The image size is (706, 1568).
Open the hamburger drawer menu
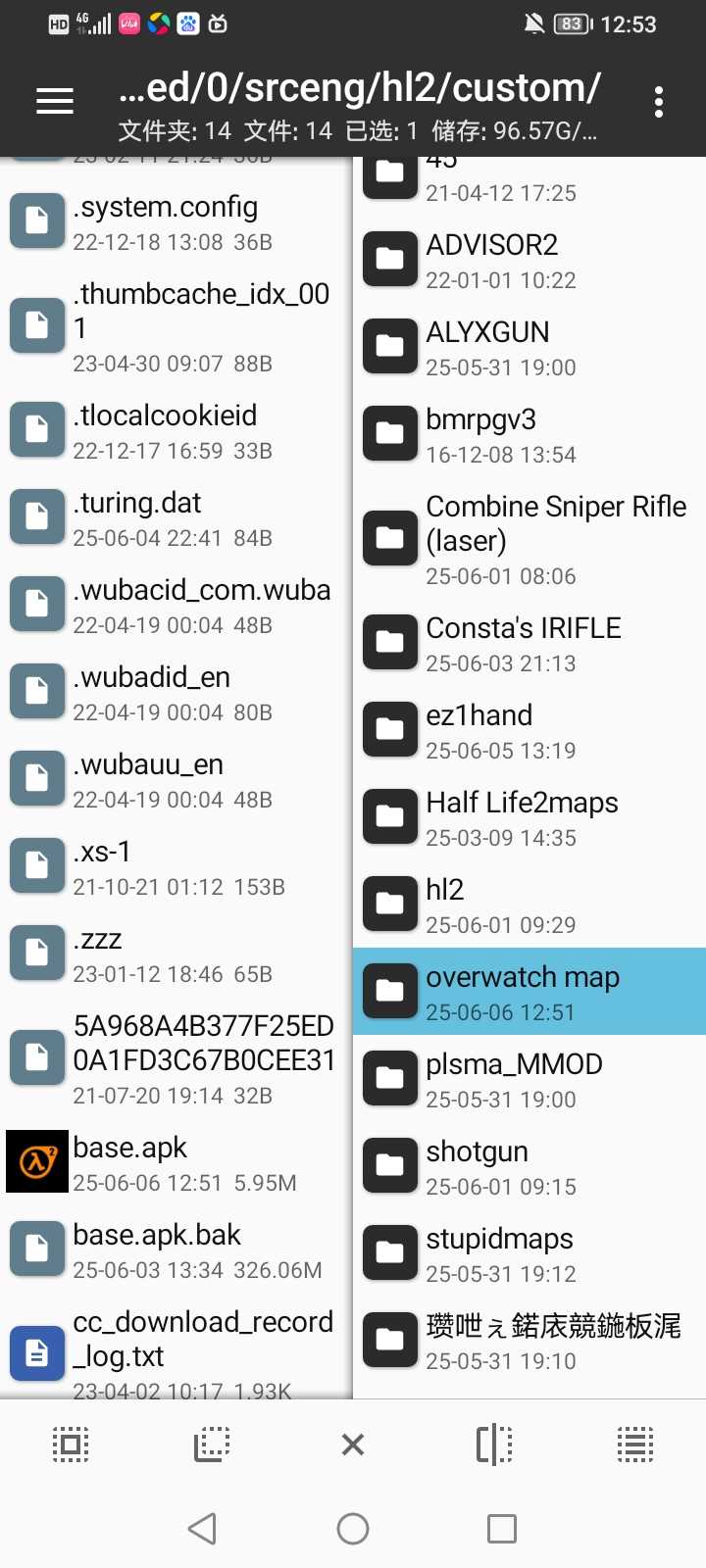[x=55, y=101]
